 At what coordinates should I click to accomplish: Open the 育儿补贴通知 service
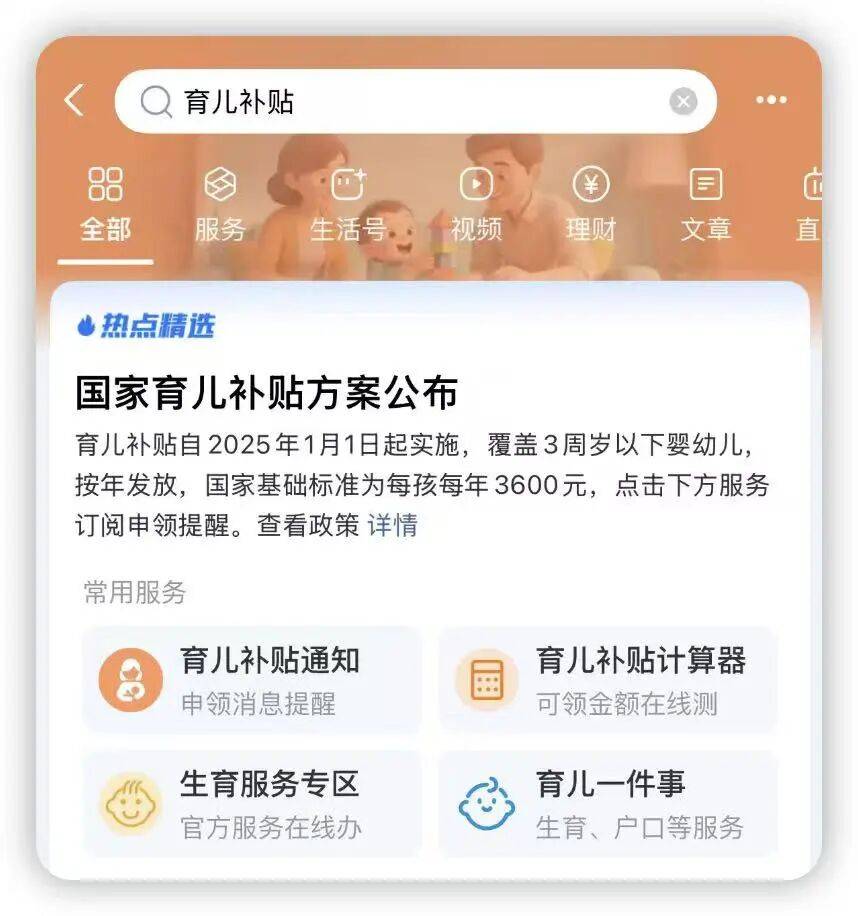pyautogui.click(x=251, y=680)
